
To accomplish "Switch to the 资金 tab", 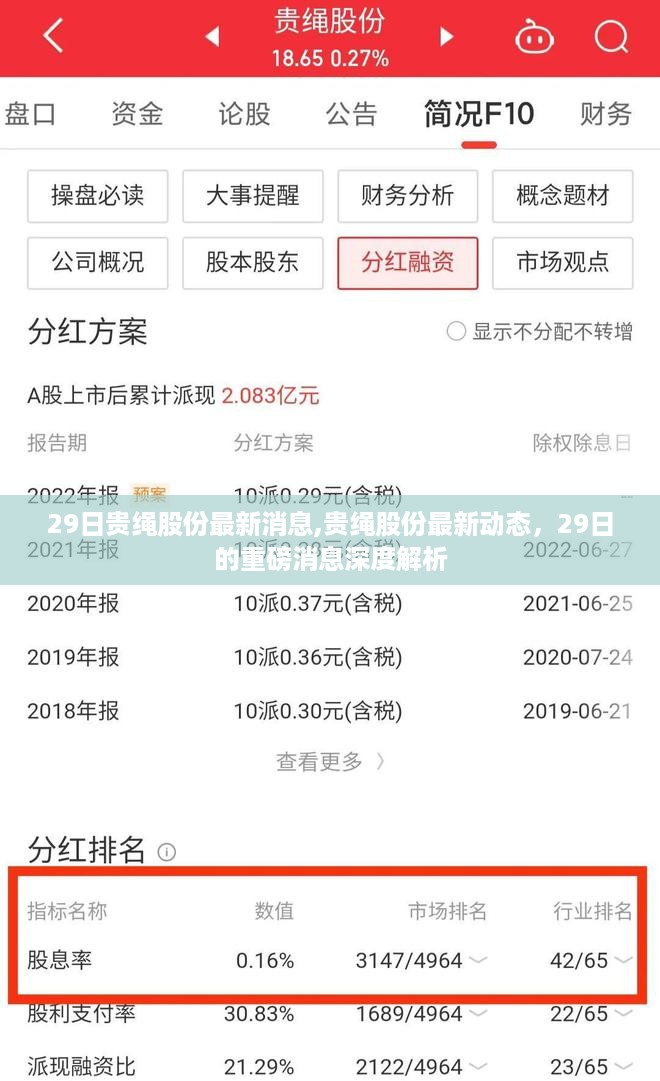I will click(x=137, y=113).
